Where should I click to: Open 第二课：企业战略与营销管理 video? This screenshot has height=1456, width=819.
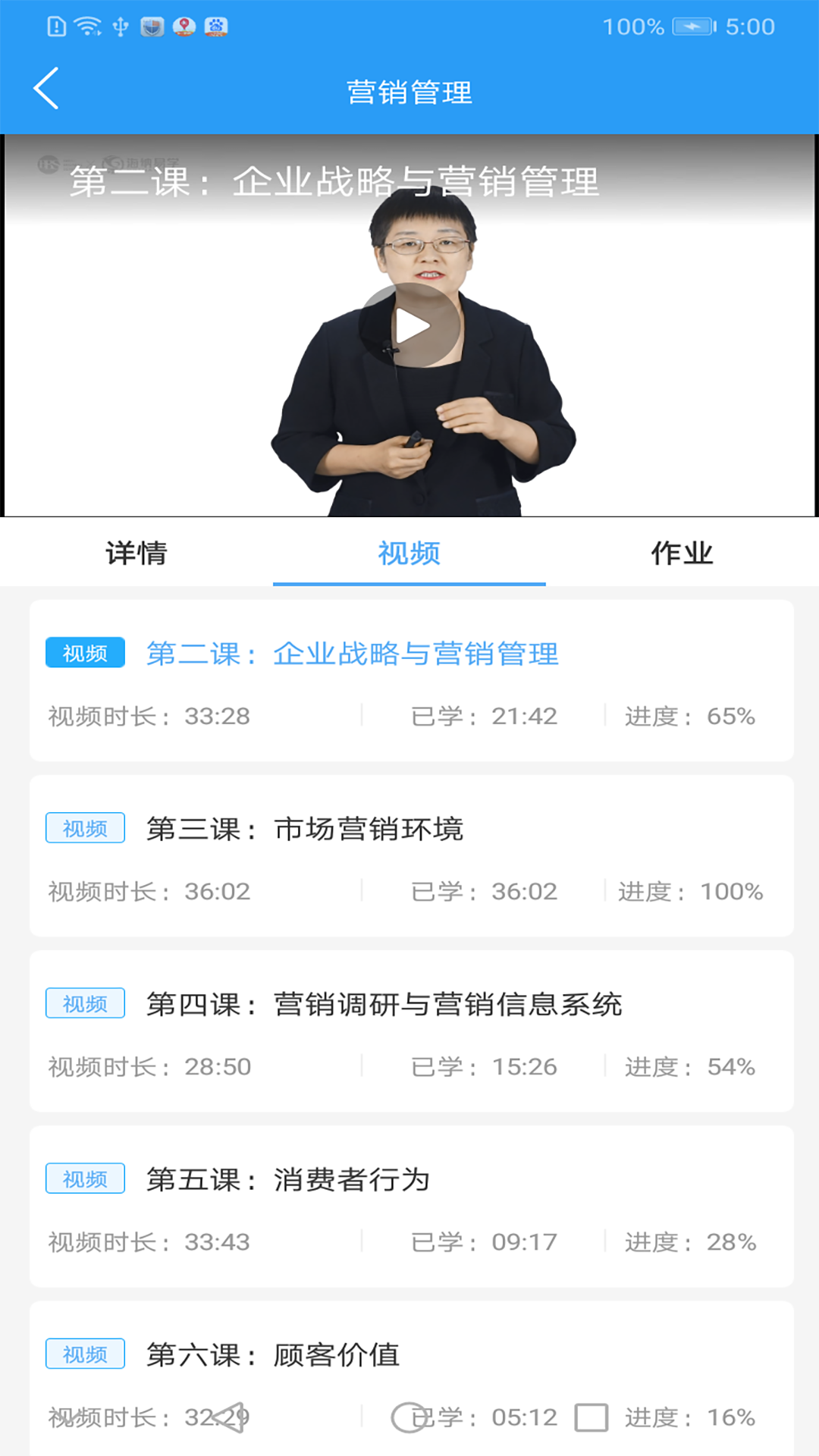click(412, 681)
